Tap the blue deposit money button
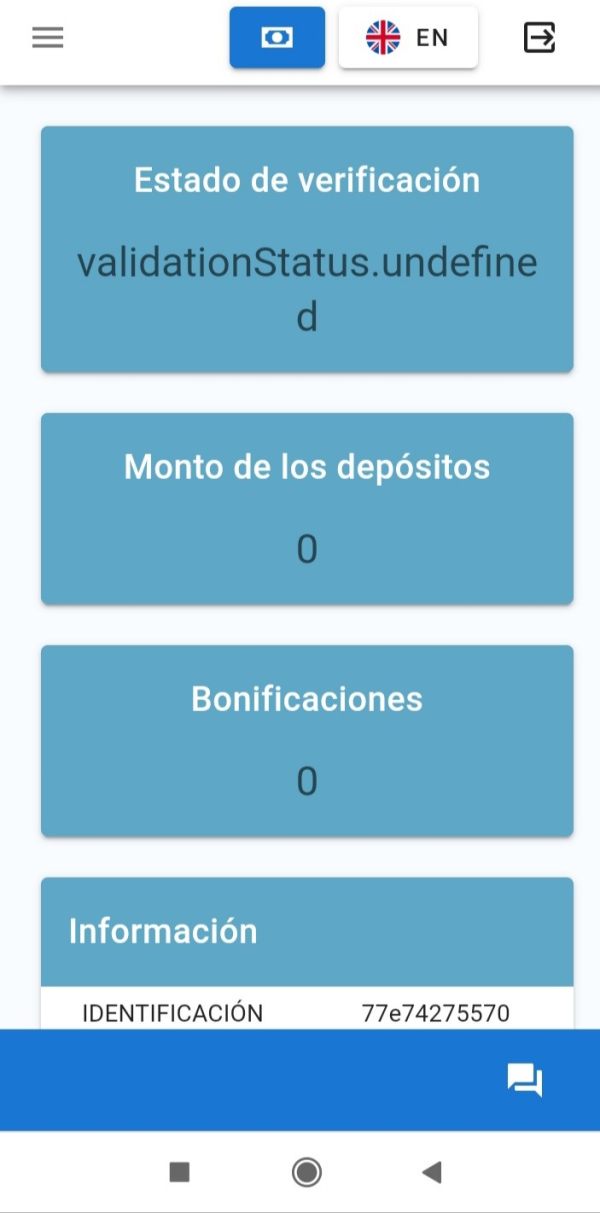Viewport: 600px width, 1213px height. coord(277,38)
